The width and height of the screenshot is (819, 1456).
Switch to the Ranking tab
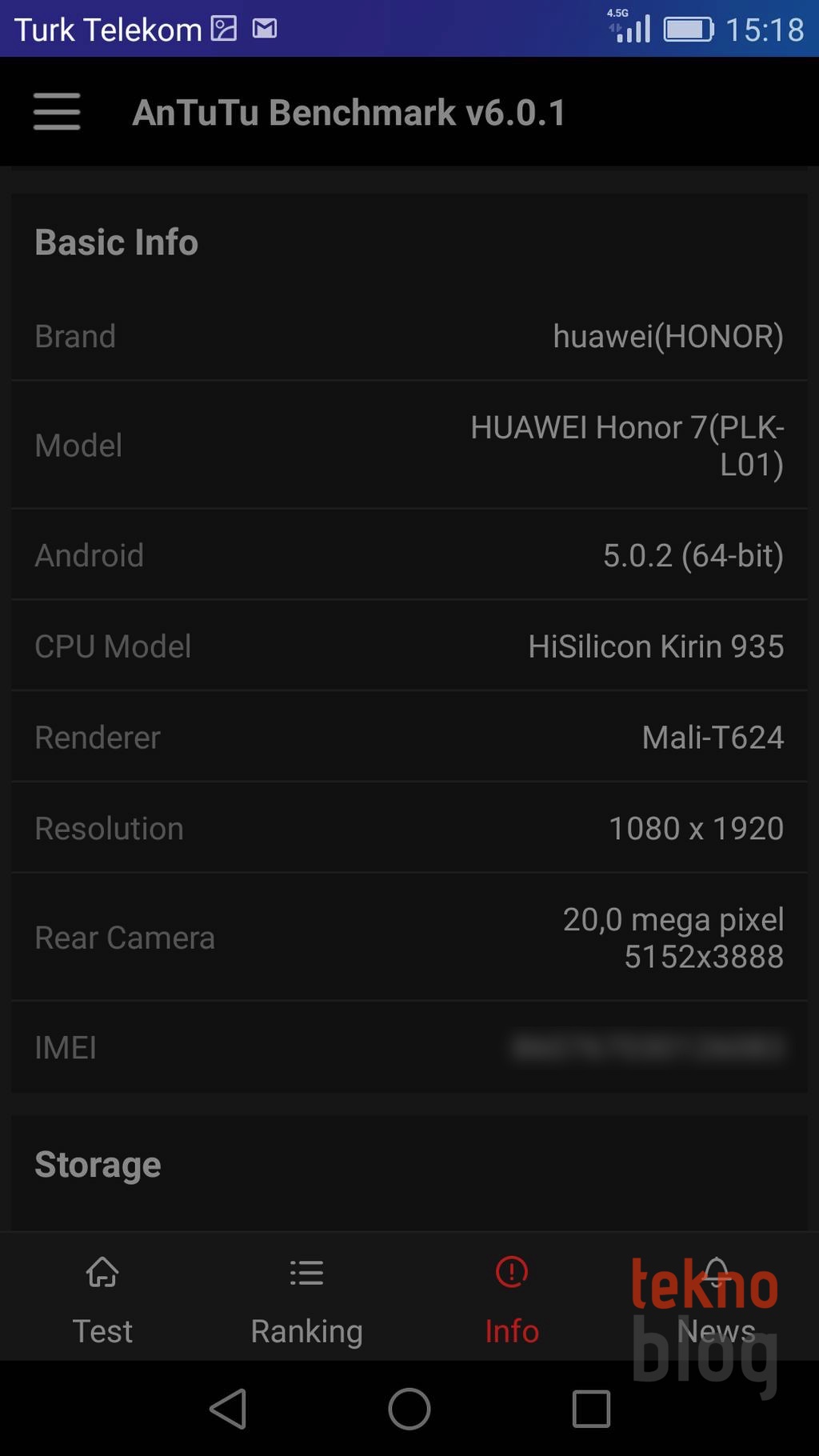[x=306, y=1299]
